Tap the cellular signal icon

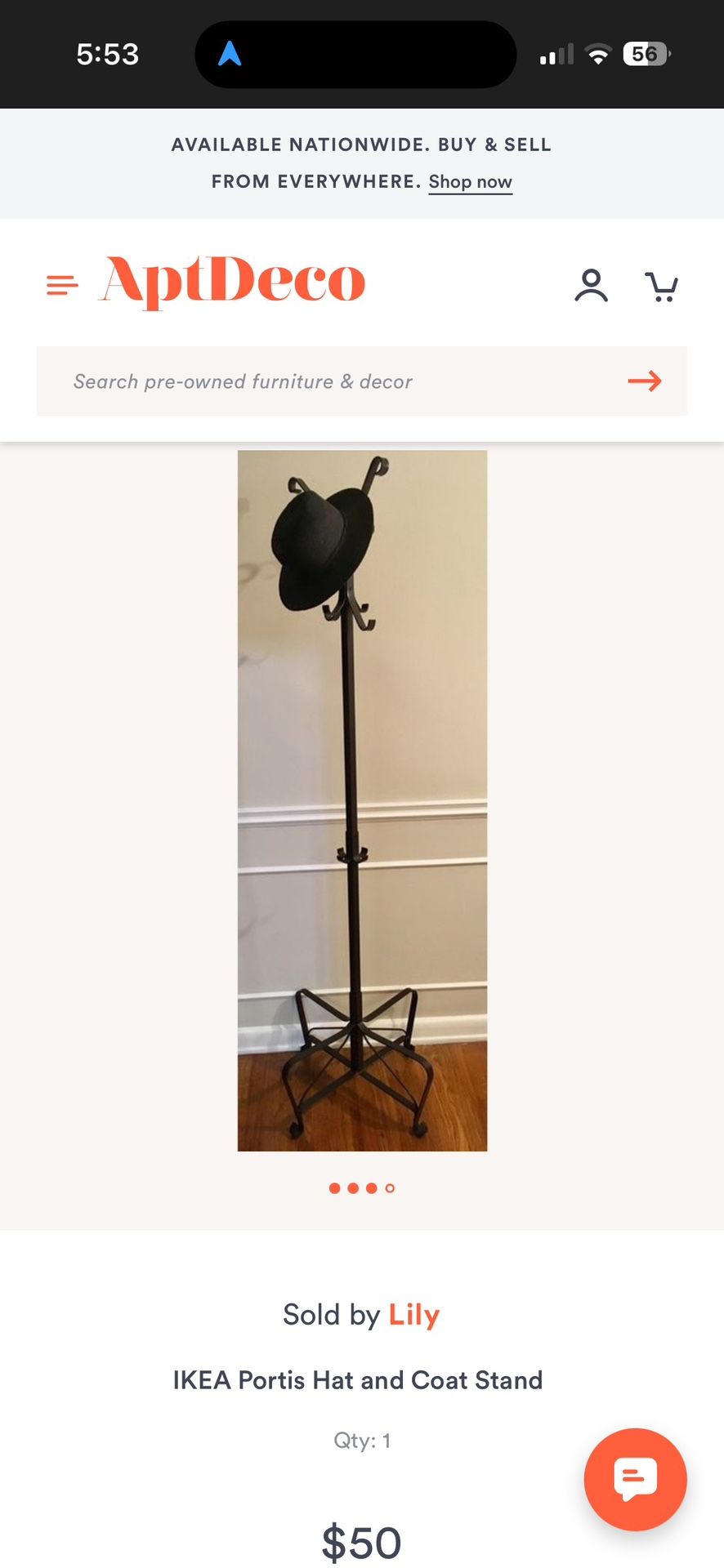click(557, 54)
